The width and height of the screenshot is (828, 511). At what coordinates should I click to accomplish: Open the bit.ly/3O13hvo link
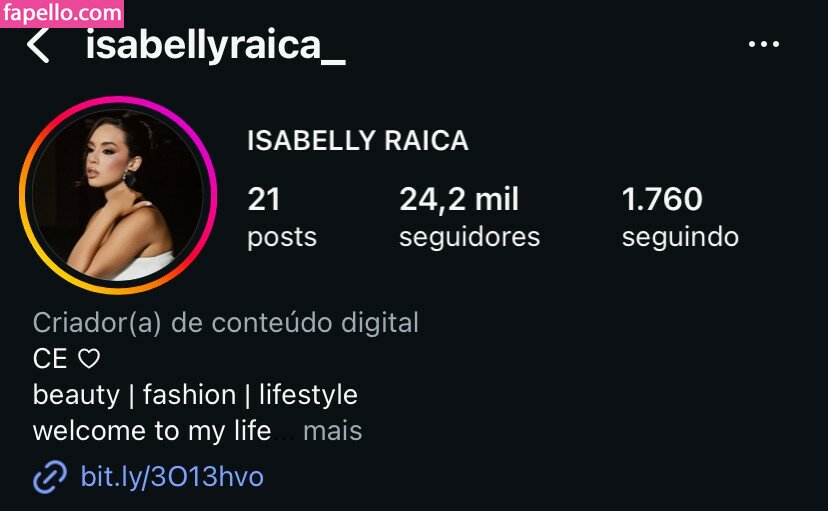pyautogui.click(x=171, y=477)
